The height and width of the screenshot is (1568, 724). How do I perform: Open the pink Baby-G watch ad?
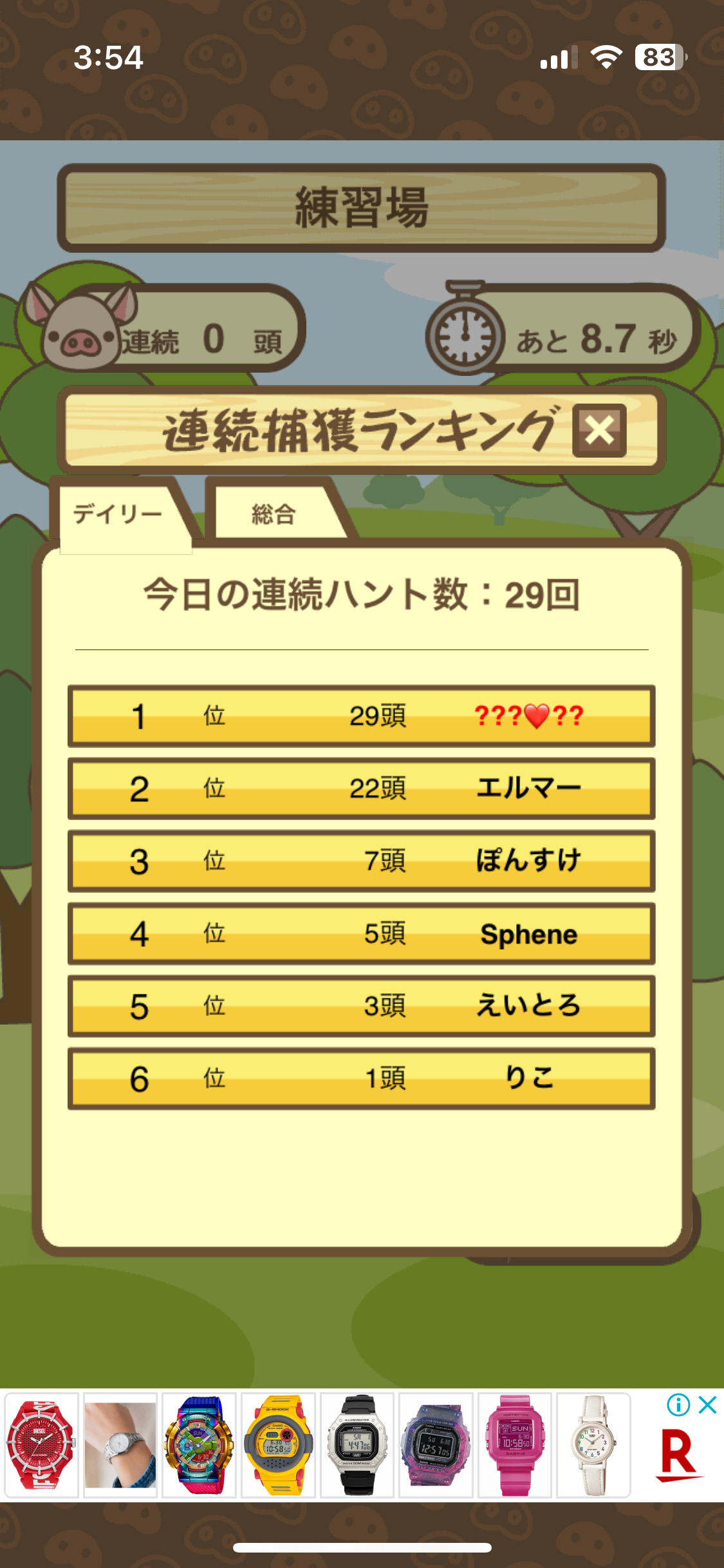point(514,1446)
